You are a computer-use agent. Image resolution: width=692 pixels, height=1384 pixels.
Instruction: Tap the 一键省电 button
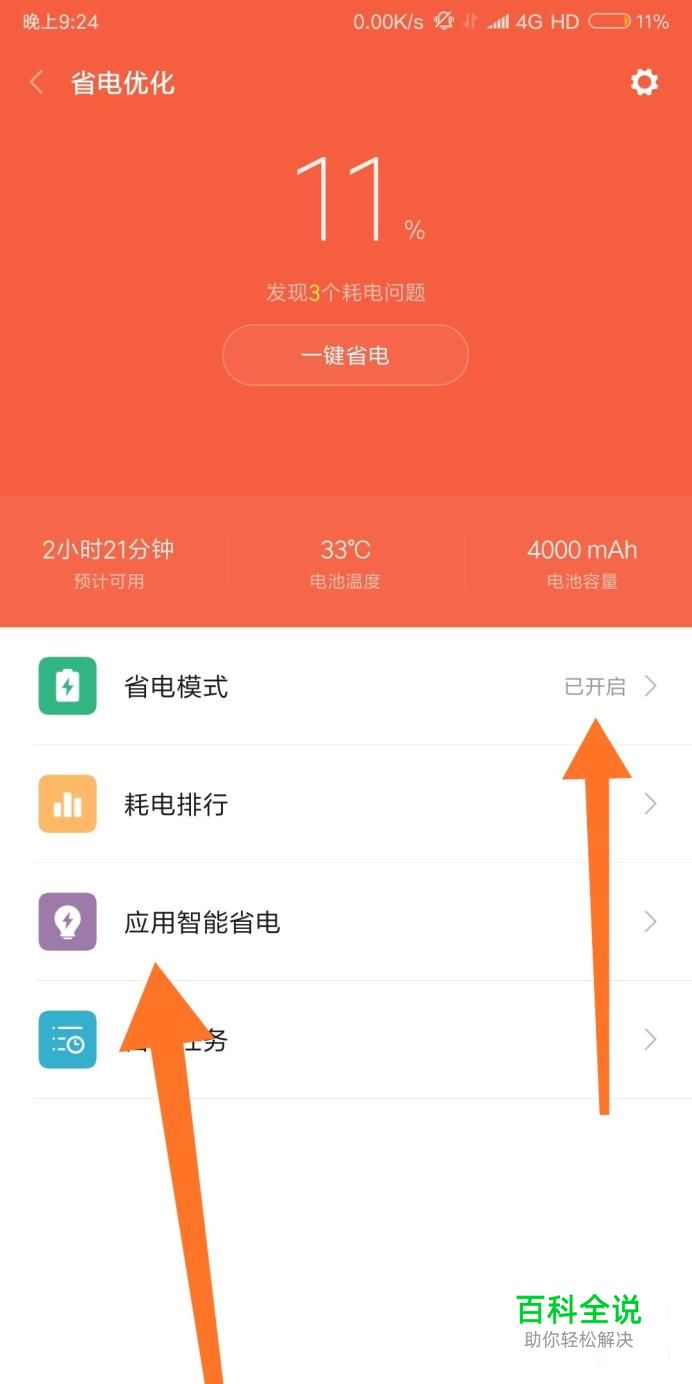[345, 355]
